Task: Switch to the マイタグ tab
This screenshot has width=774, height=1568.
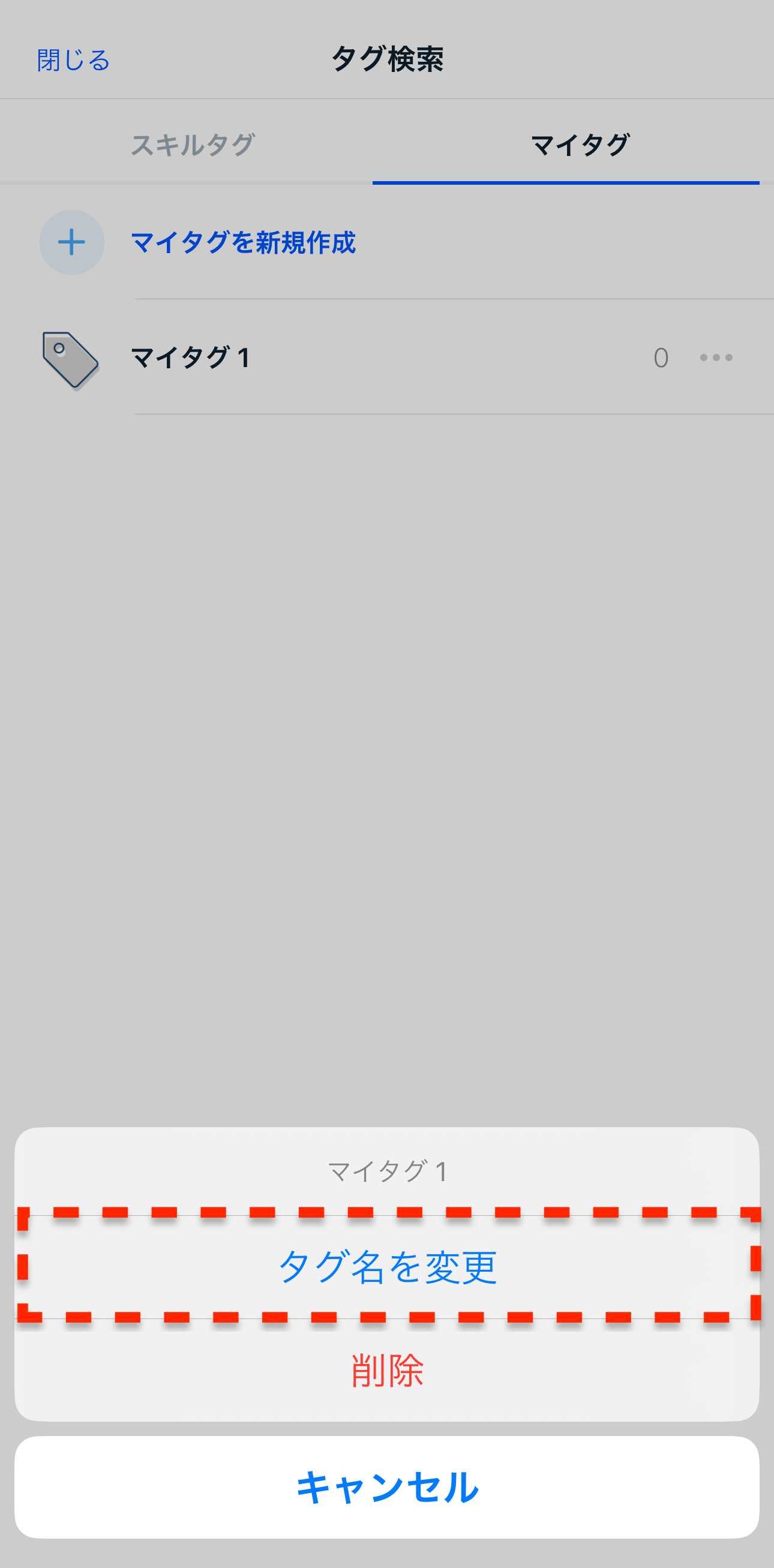Action: pyautogui.click(x=579, y=145)
